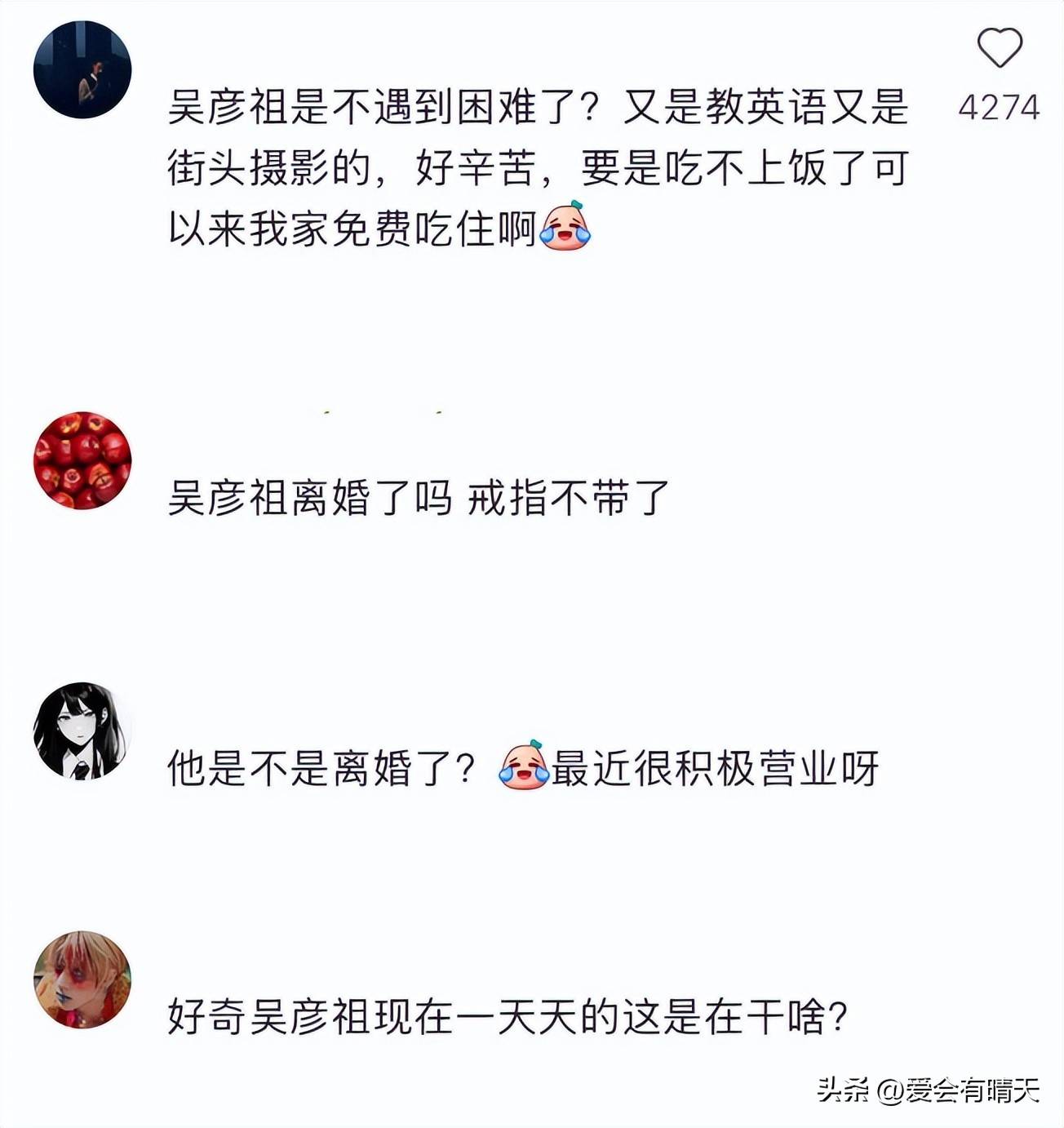Open the dark avatar of the first commenter
This screenshot has width=1064, height=1128.
82,70
